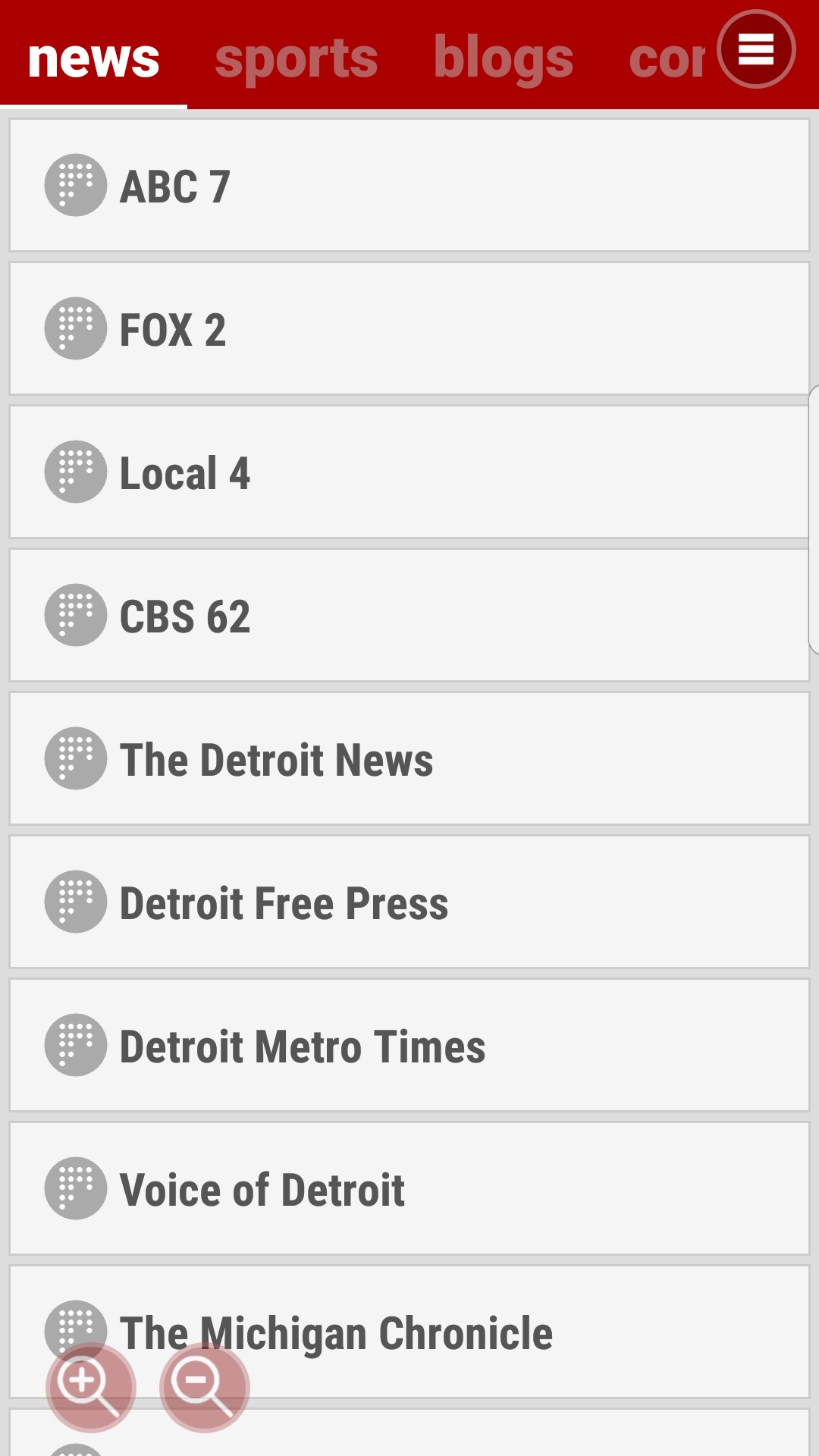Switch to the sports tab
Viewport: 819px width, 1456px height.
pos(296,59)
